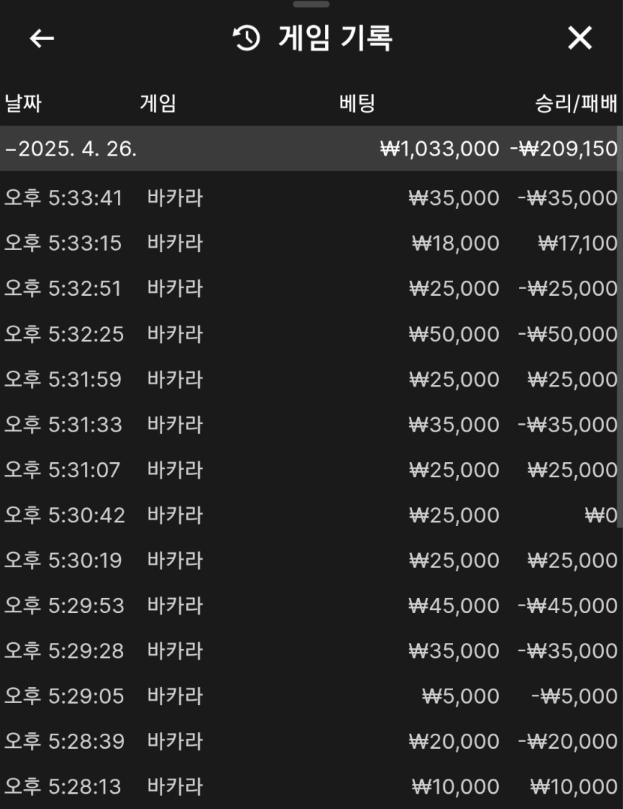Select the 오후 5:28:39 바카라 entry

click(x=310, y=741)
